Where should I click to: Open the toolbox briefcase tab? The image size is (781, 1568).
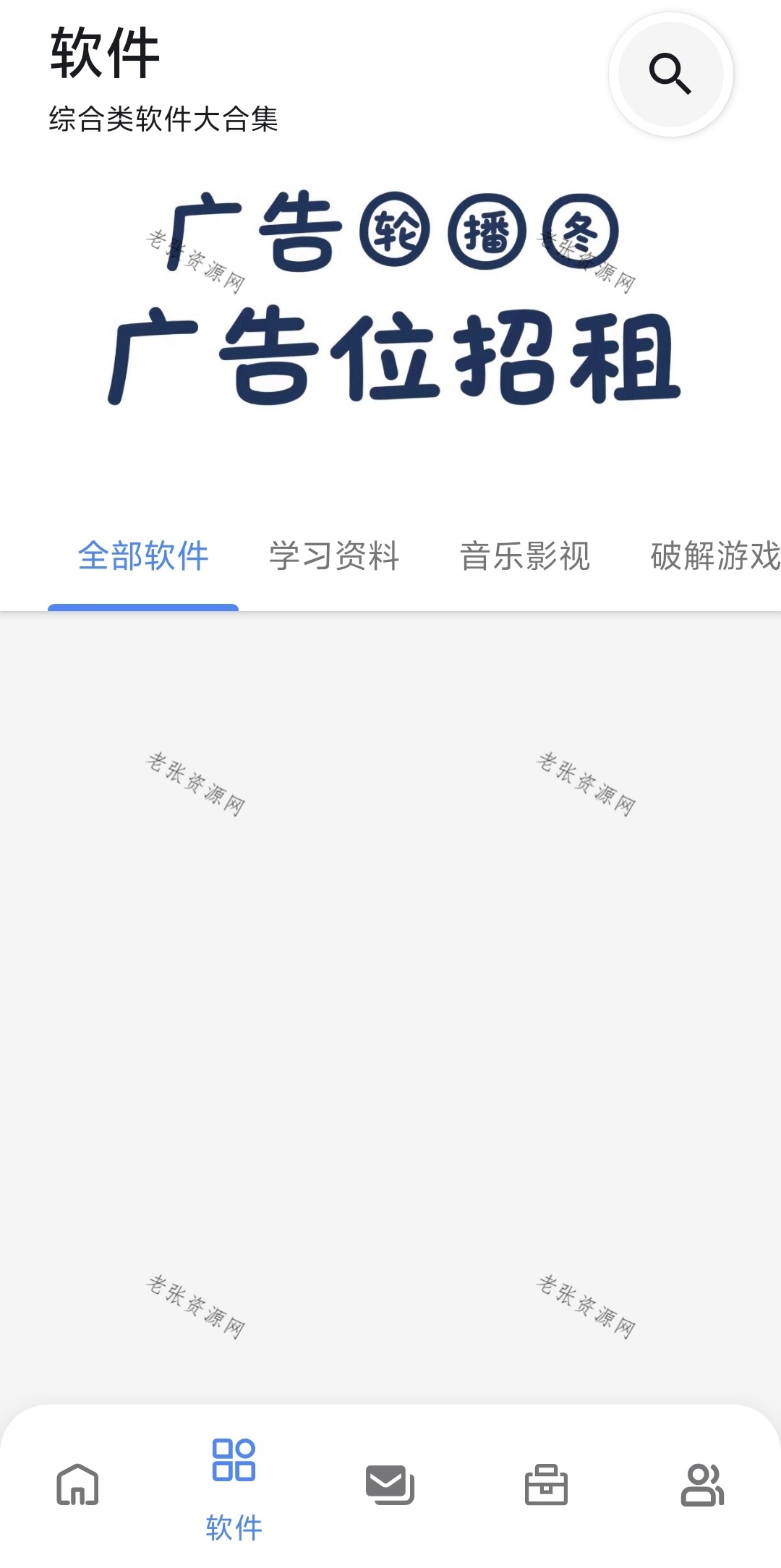pyautogui.click(x=546, y=1484)
